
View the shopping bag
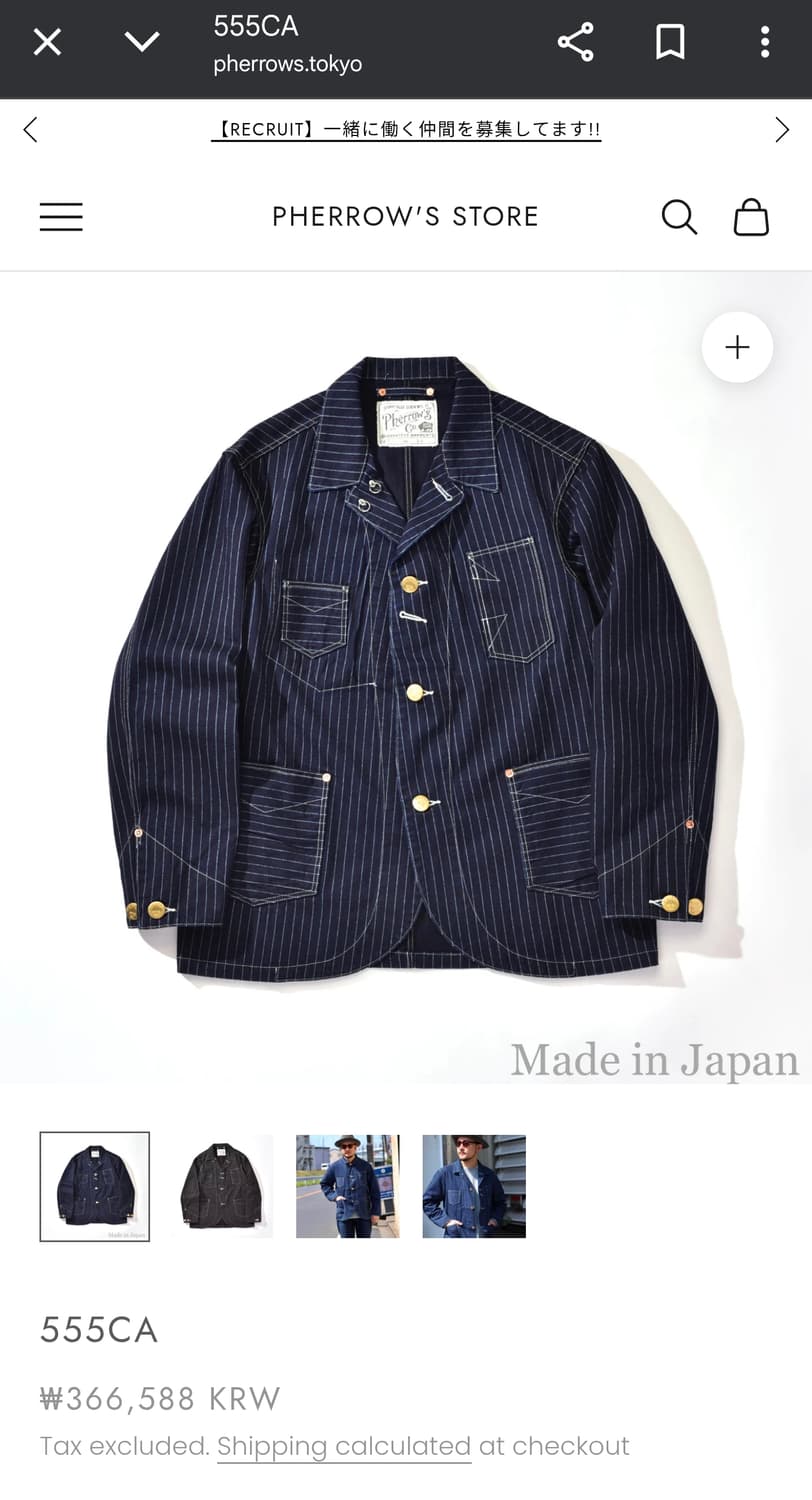pyautogui.click(x=751, y=217)
